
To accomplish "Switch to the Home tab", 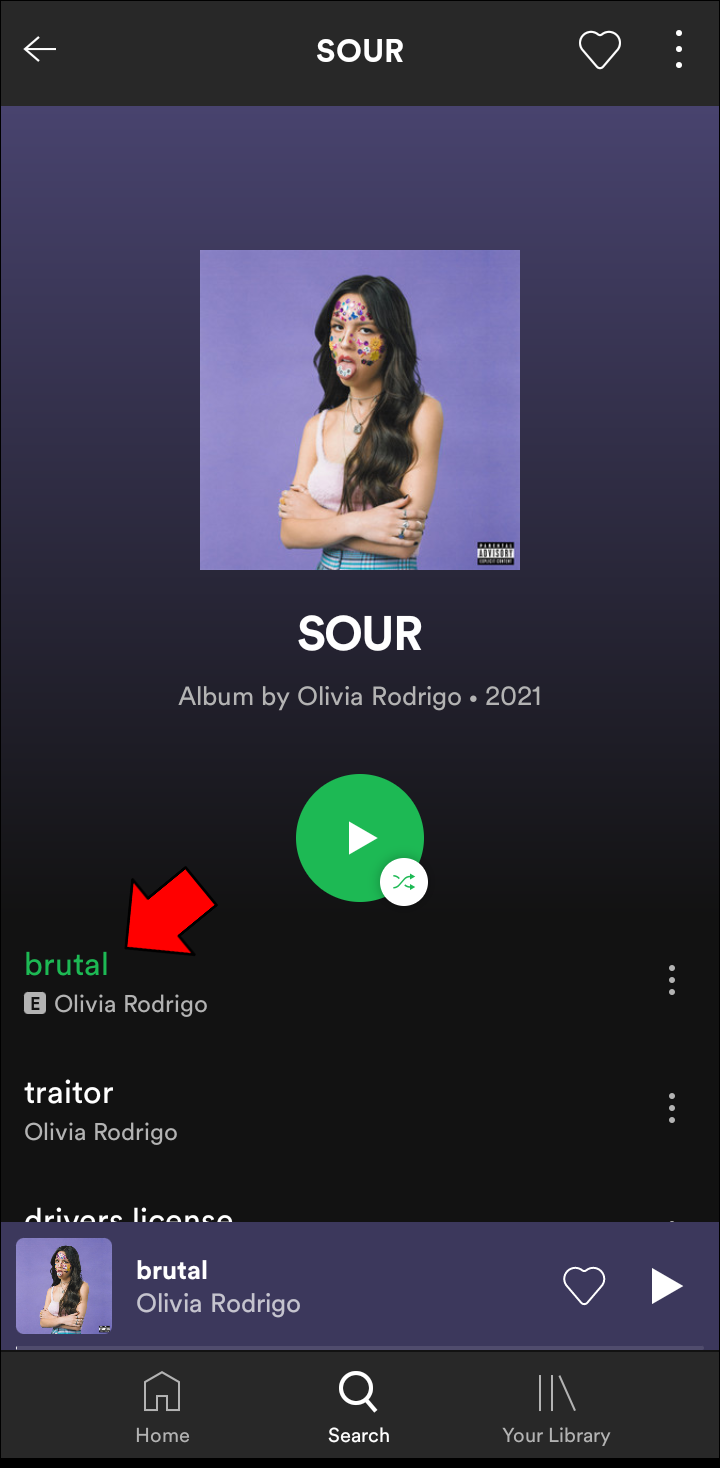I will (x=162, y=1408).
